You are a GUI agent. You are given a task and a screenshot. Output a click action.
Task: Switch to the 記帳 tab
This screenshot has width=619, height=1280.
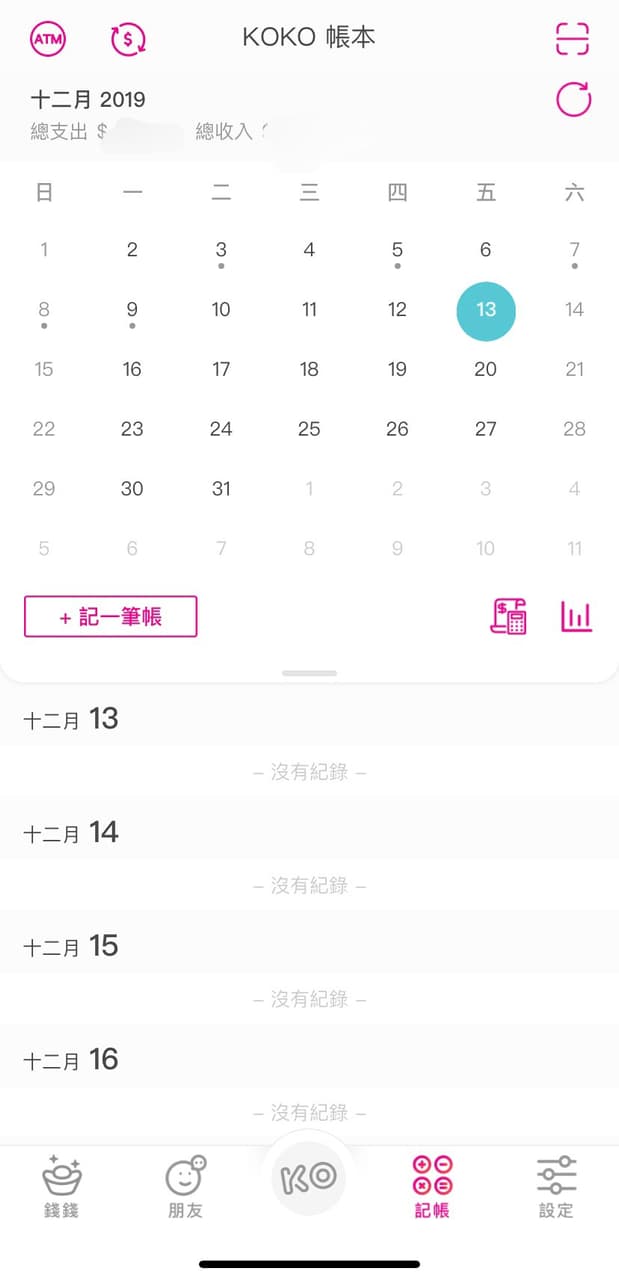point(432,1186)
